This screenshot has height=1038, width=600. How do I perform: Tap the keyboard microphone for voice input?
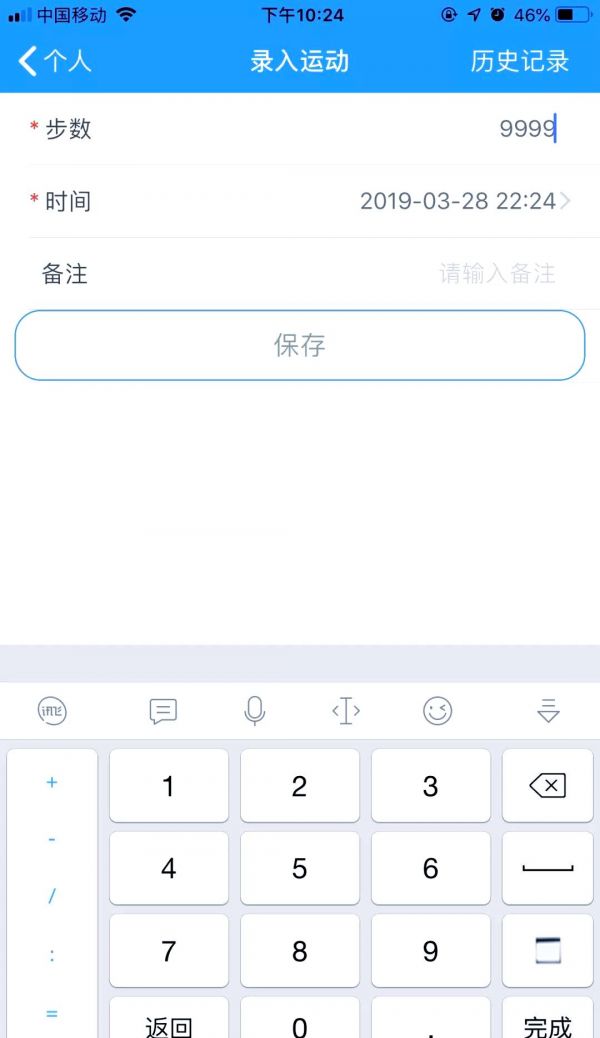255,711
